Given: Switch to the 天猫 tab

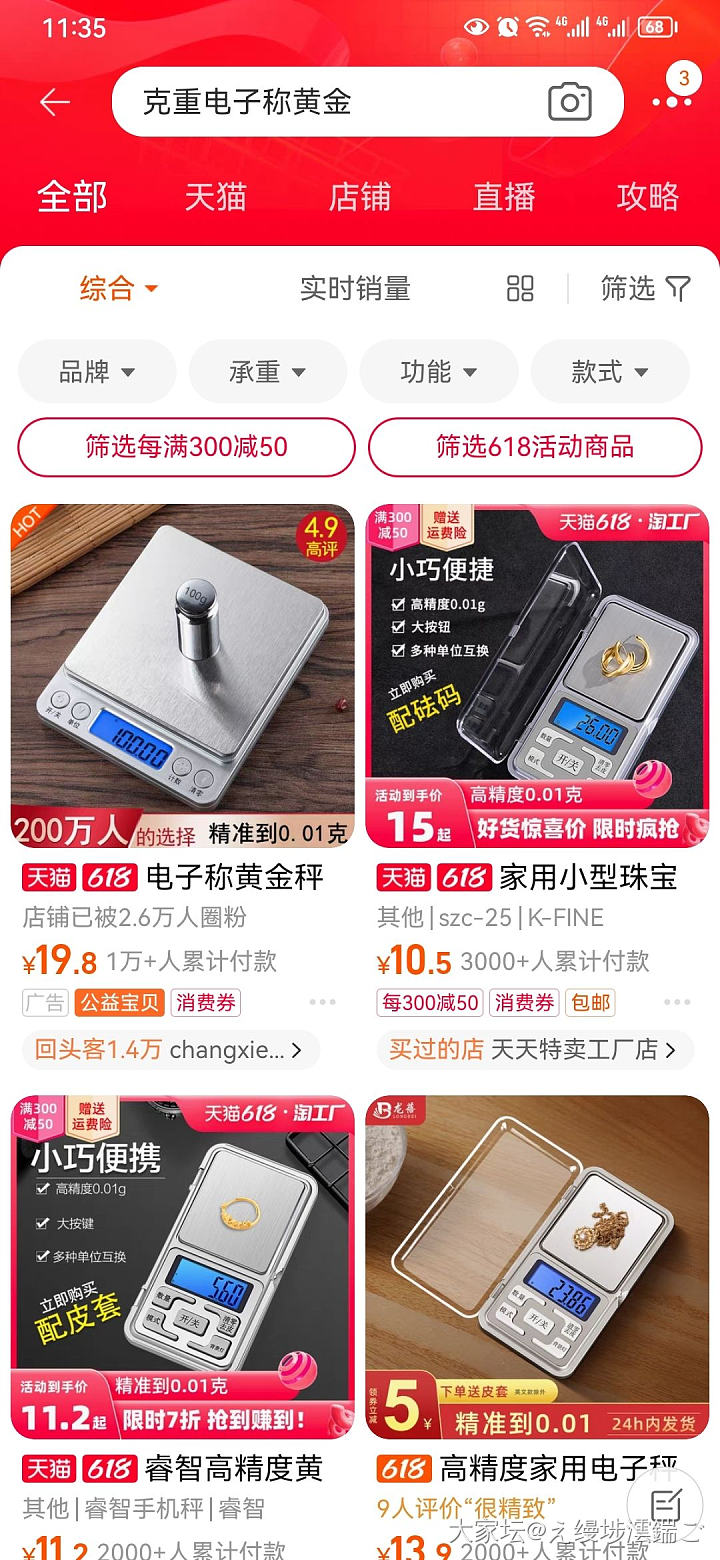Looking at the screenshot, I should coord(215,197).
